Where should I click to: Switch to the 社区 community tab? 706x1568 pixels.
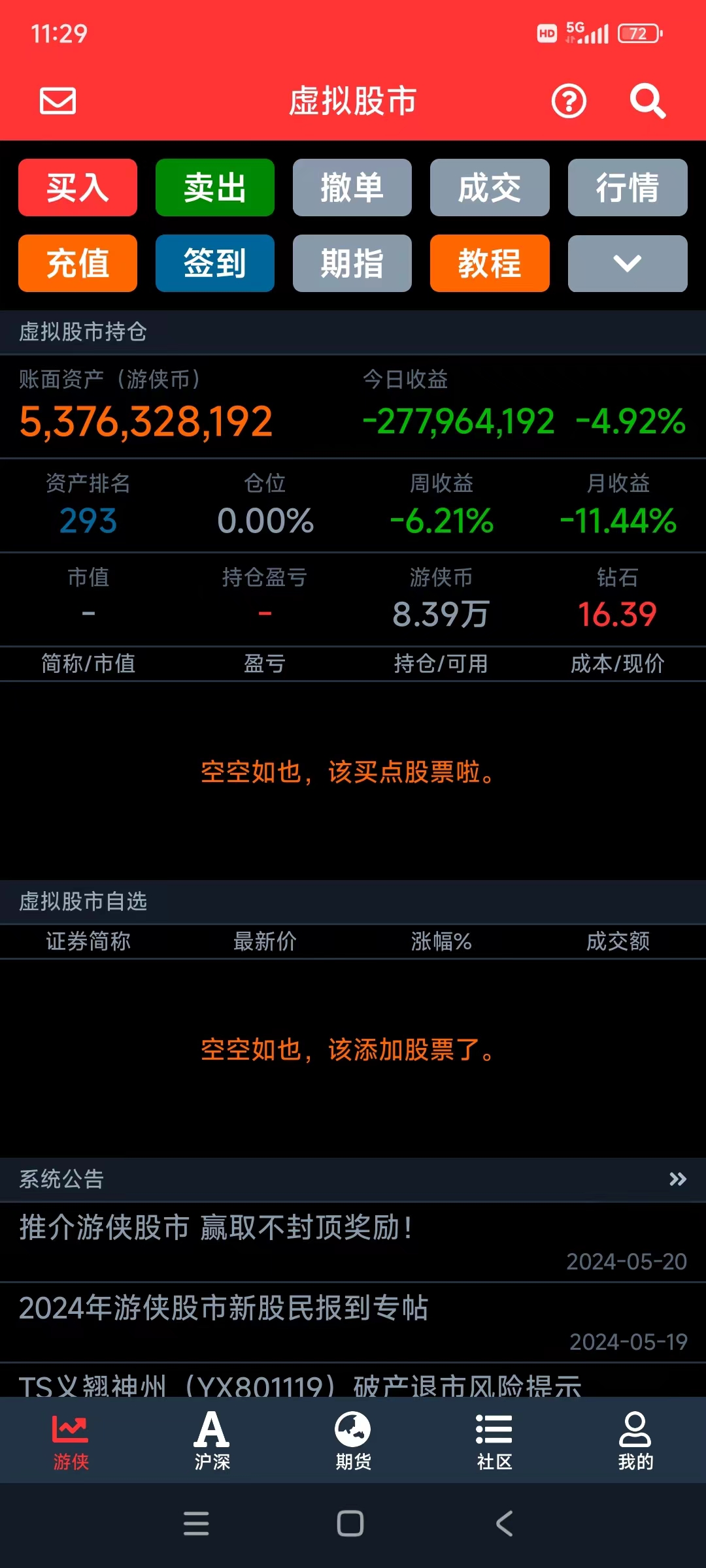pos(494,1441)
